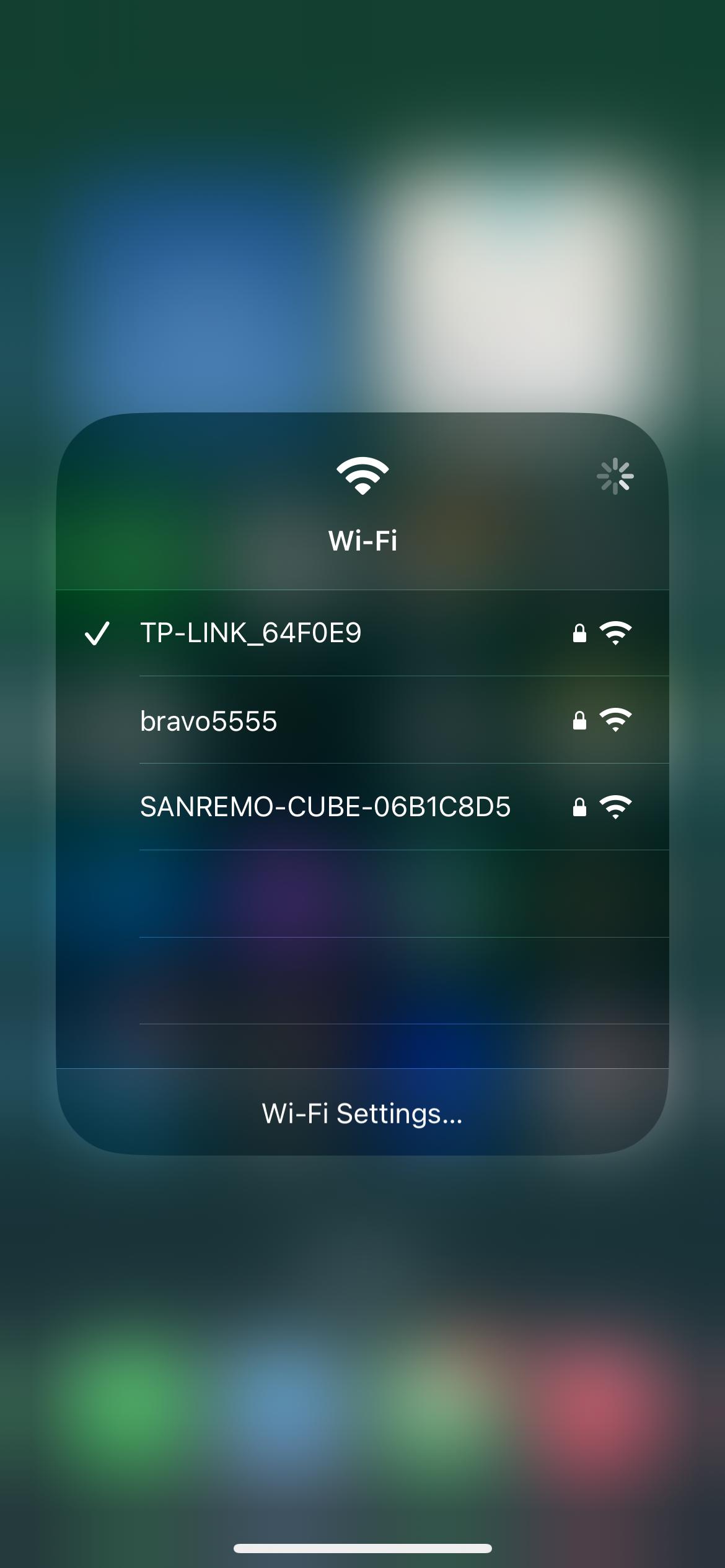
Task: Open the Wi-Fi network list area
Action: pos(362,720)
